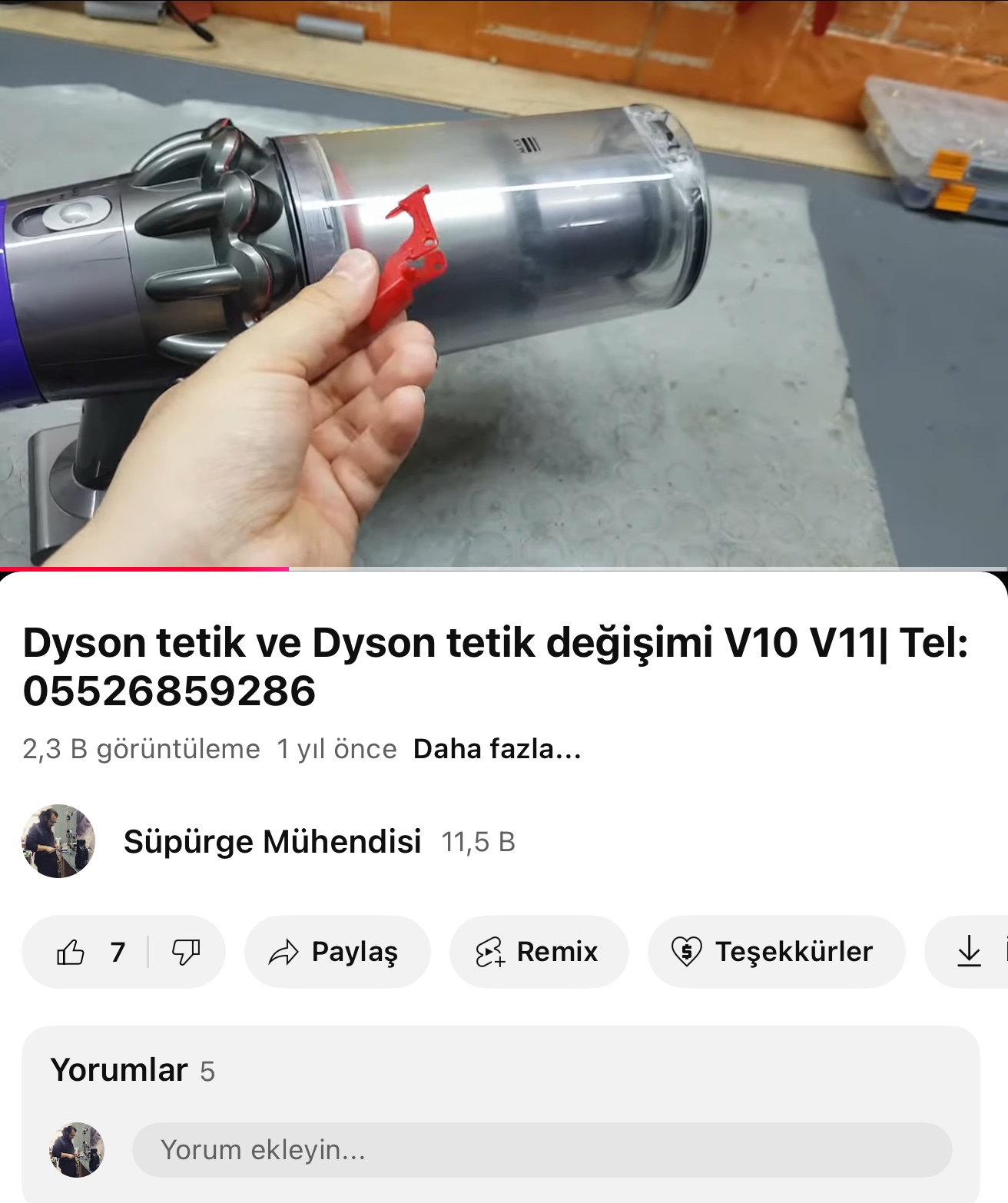Like the Dyson tetik video
Screen dimensions: 1008x1203
click(72, 952)
